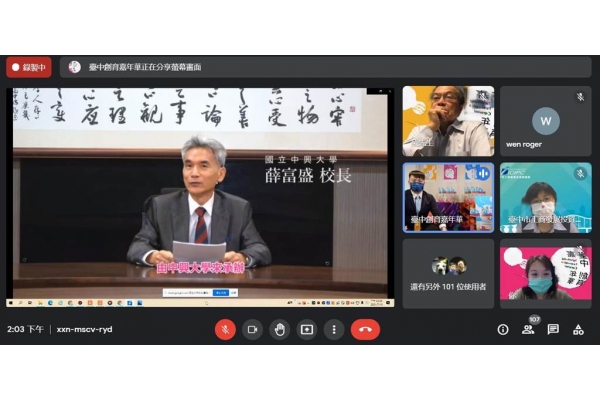Open the in-call chat panel
600x400 pixels.
(x=553, y=329)
